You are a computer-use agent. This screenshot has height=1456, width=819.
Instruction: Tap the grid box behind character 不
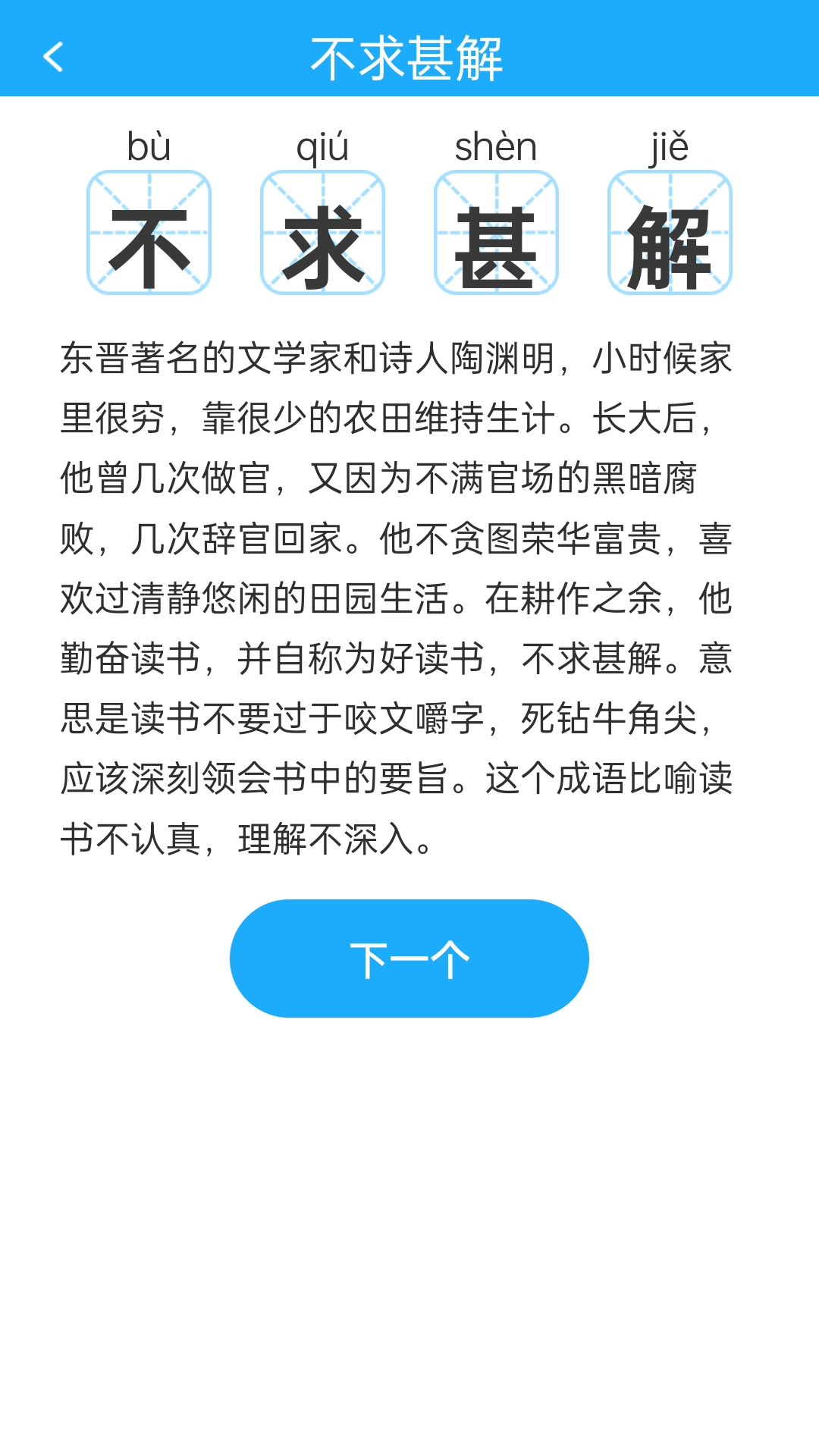click(x=151, y=234)
